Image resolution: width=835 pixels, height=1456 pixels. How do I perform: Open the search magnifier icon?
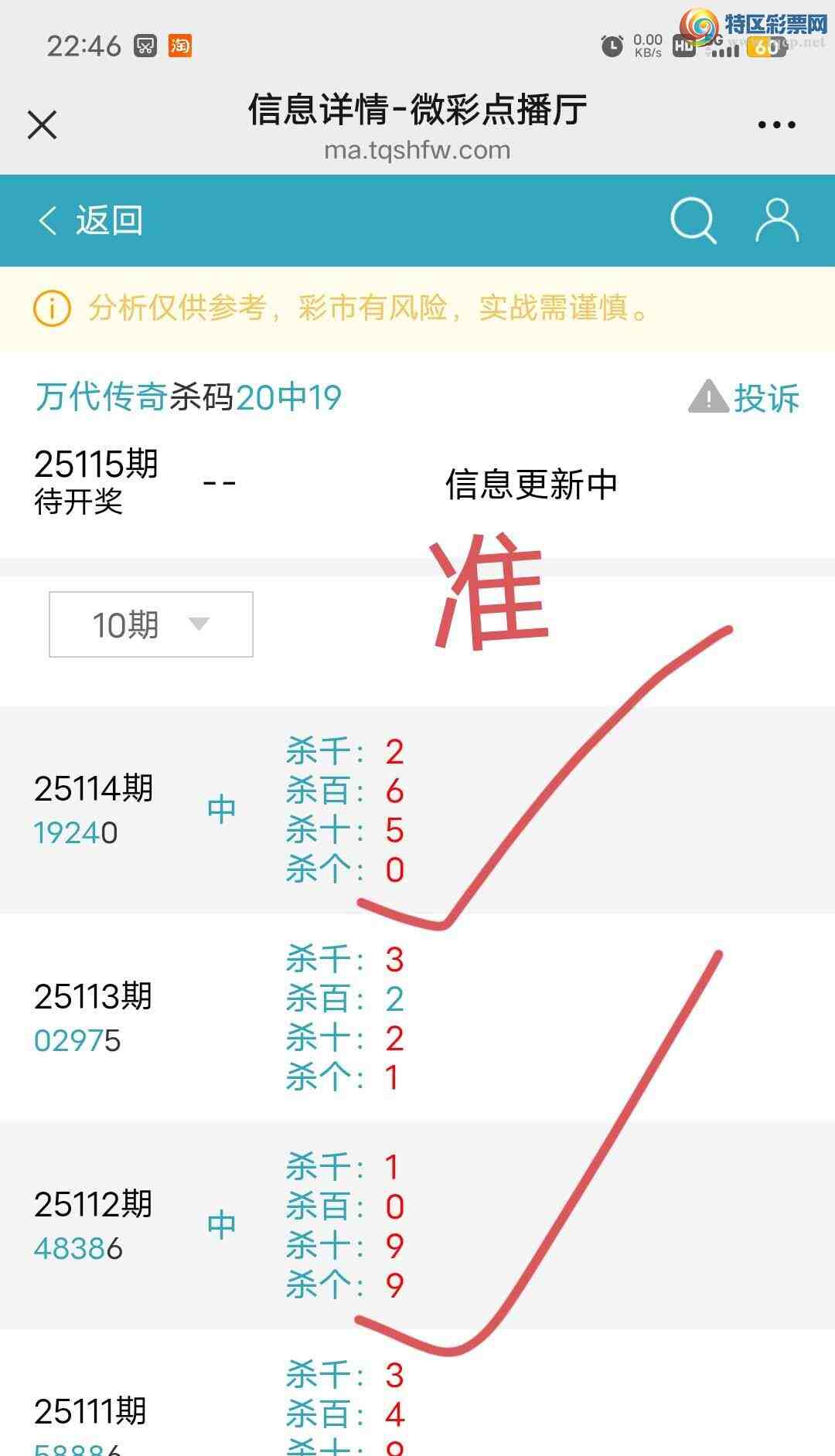(694, 219)
